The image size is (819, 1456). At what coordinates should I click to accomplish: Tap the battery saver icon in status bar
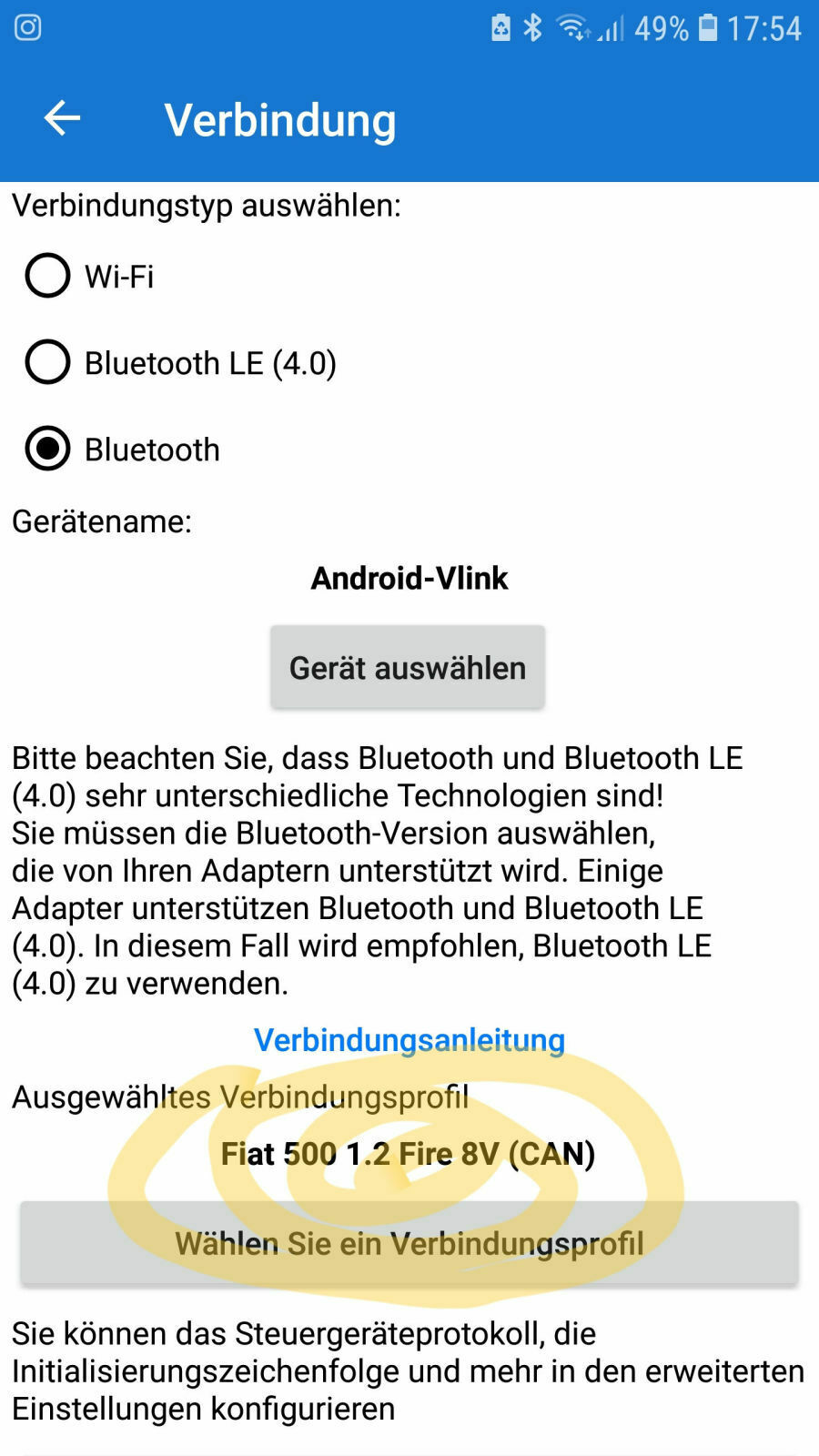[499, 28]
